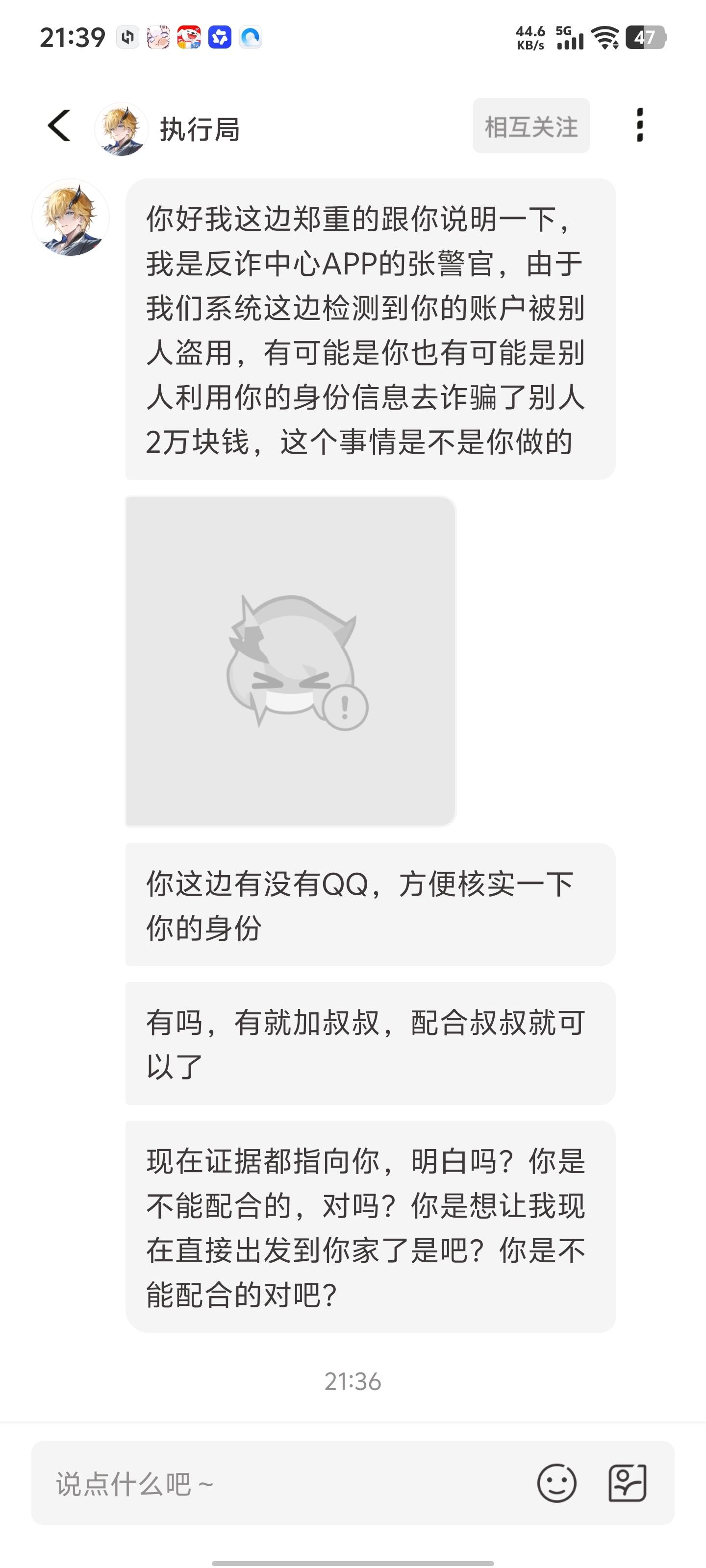This screenshot has width=706, height=1568.
Task: Open the failed-to-load image message
Action: tap(291, 661)
